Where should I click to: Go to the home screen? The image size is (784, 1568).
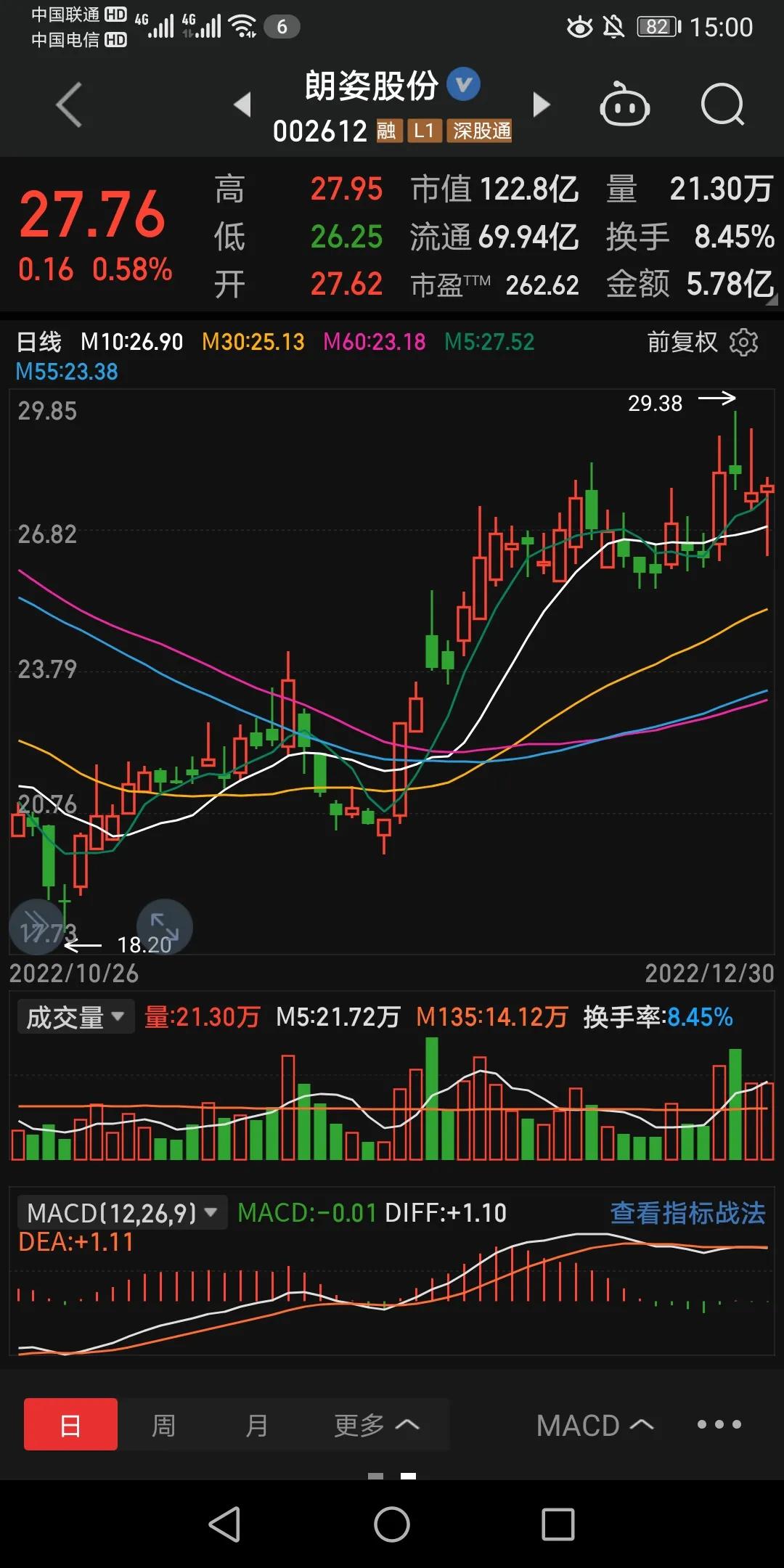coord(392,1524)
